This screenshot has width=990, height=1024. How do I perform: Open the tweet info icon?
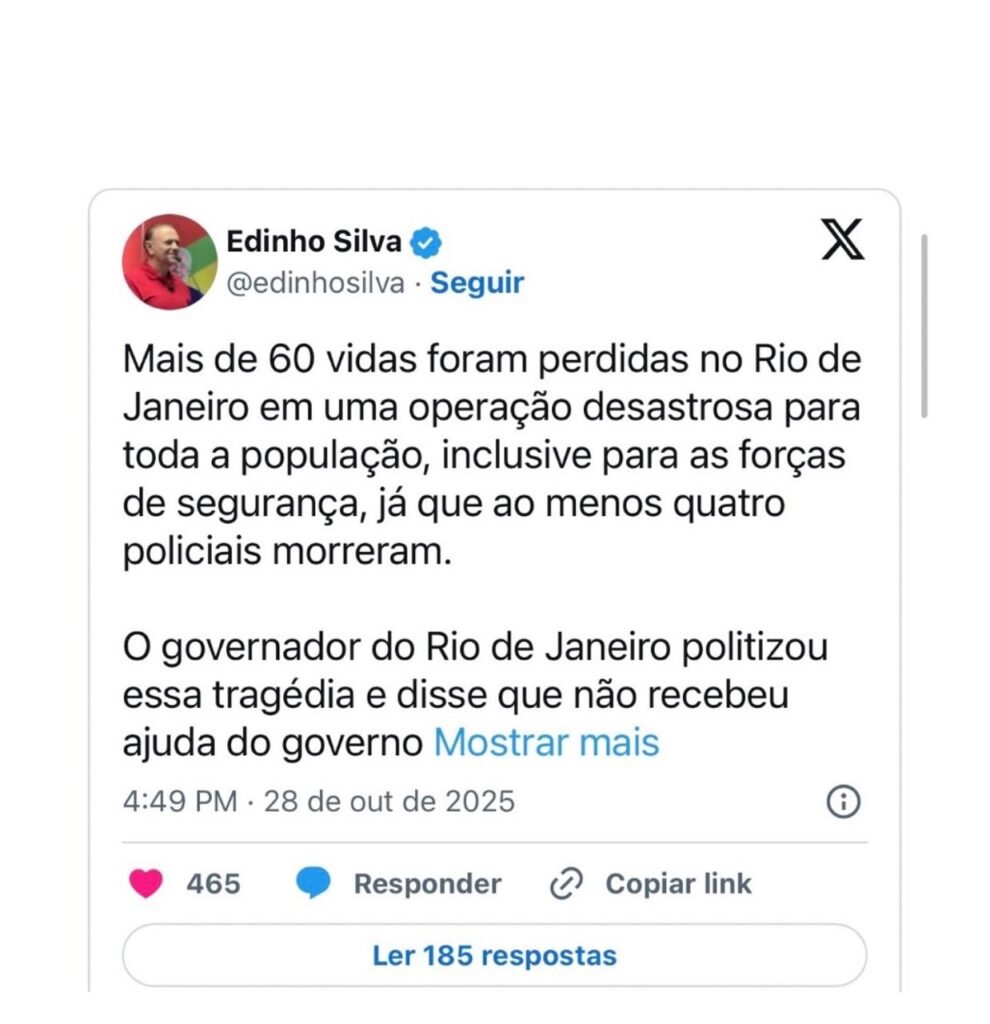coord(844,801)
